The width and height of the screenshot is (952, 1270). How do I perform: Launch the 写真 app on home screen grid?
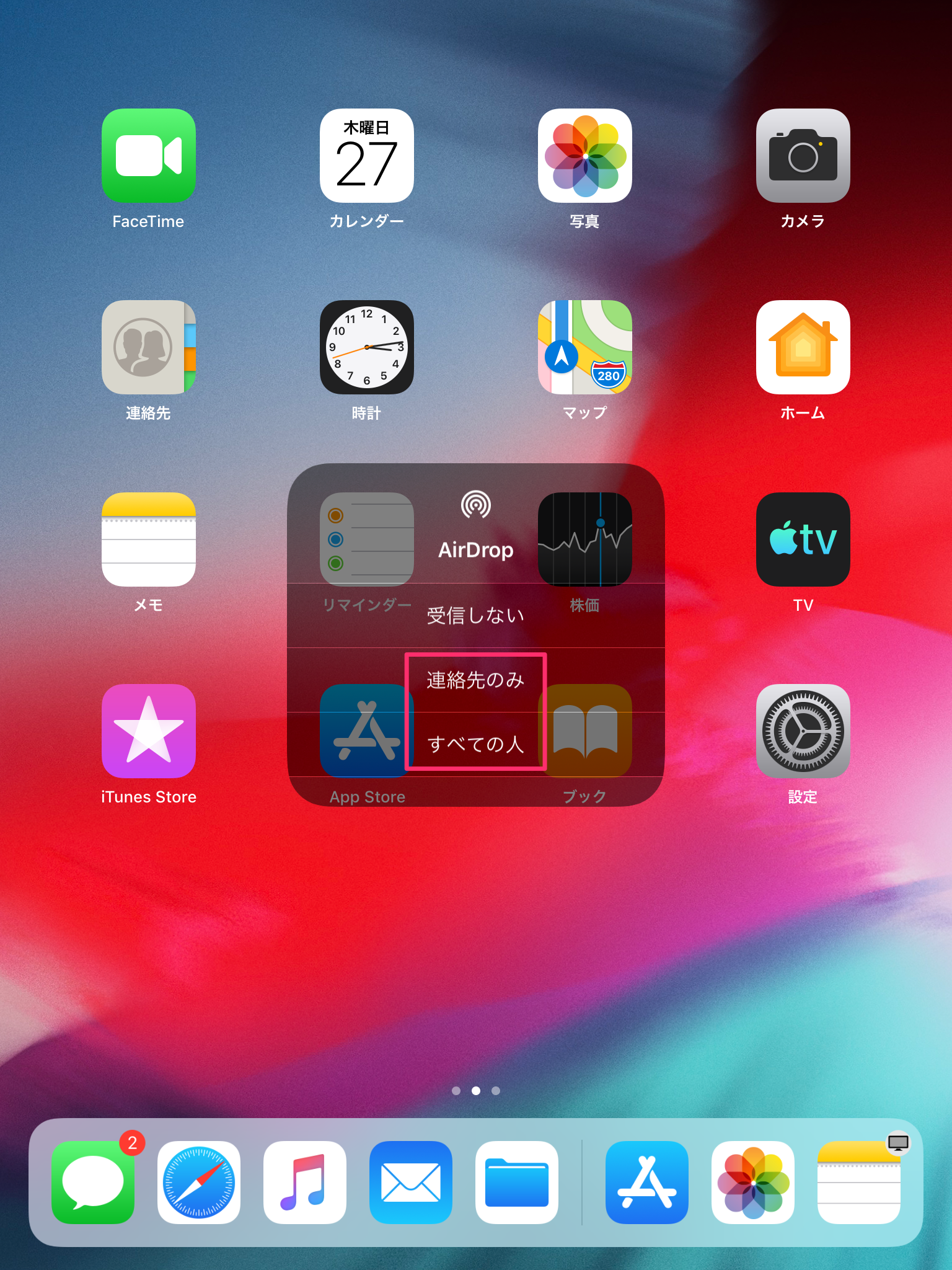[x=584, y=156]
